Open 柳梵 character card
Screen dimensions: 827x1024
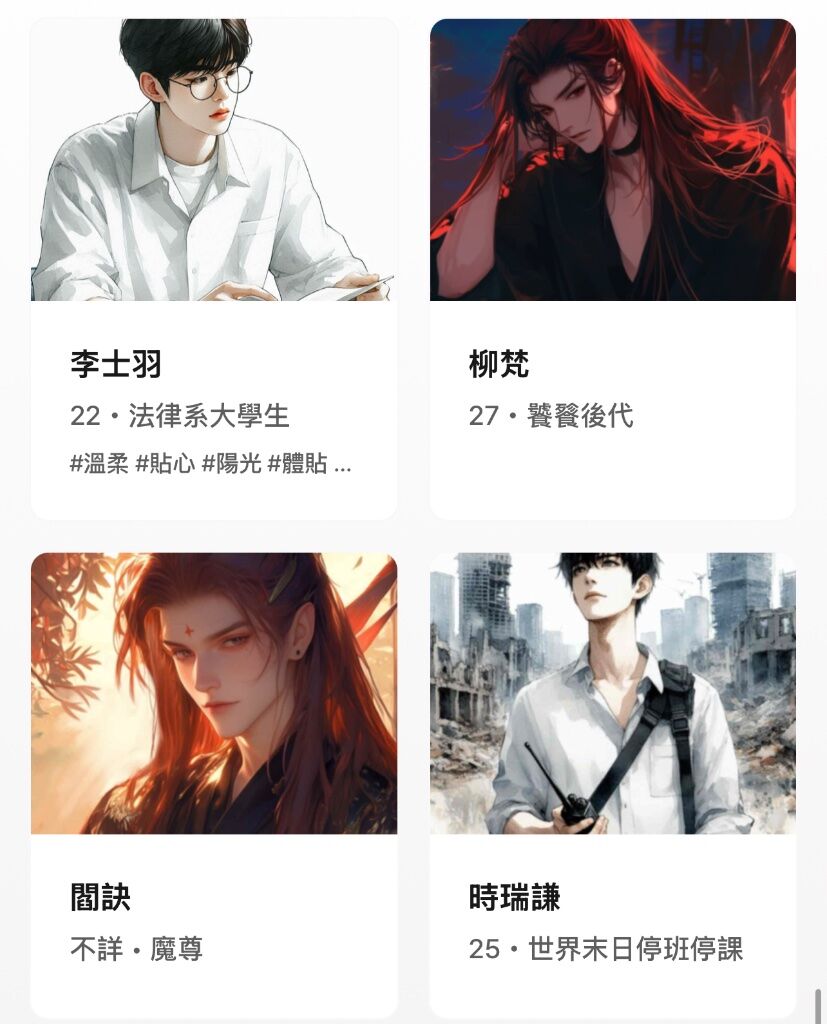pyautogui.click(x=612, y=270)
